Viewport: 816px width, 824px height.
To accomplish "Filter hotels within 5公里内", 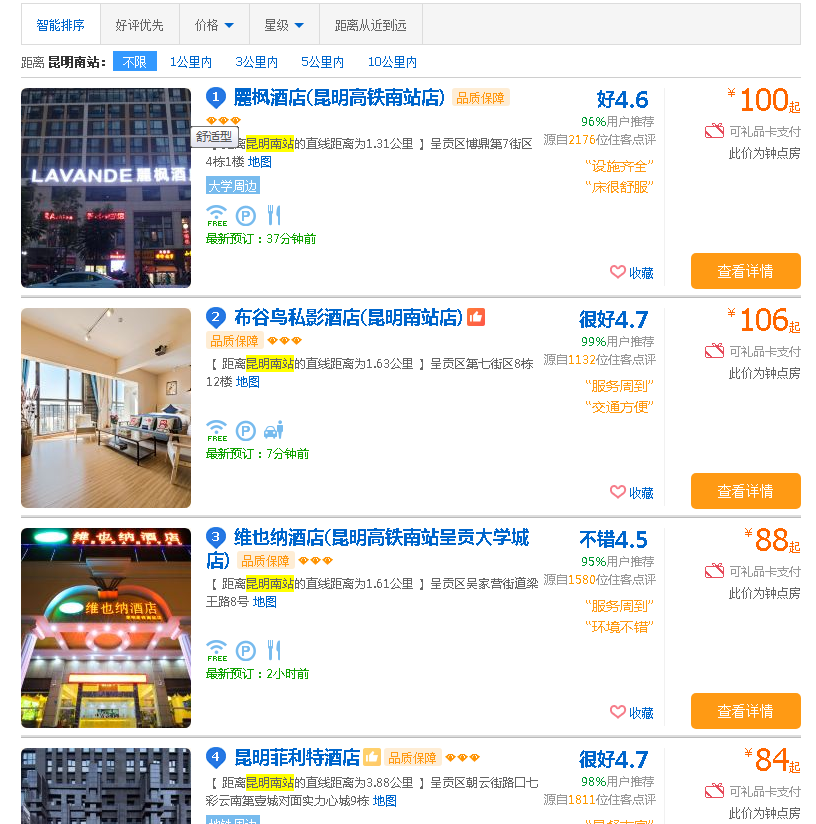I will [x=323, y=62].
